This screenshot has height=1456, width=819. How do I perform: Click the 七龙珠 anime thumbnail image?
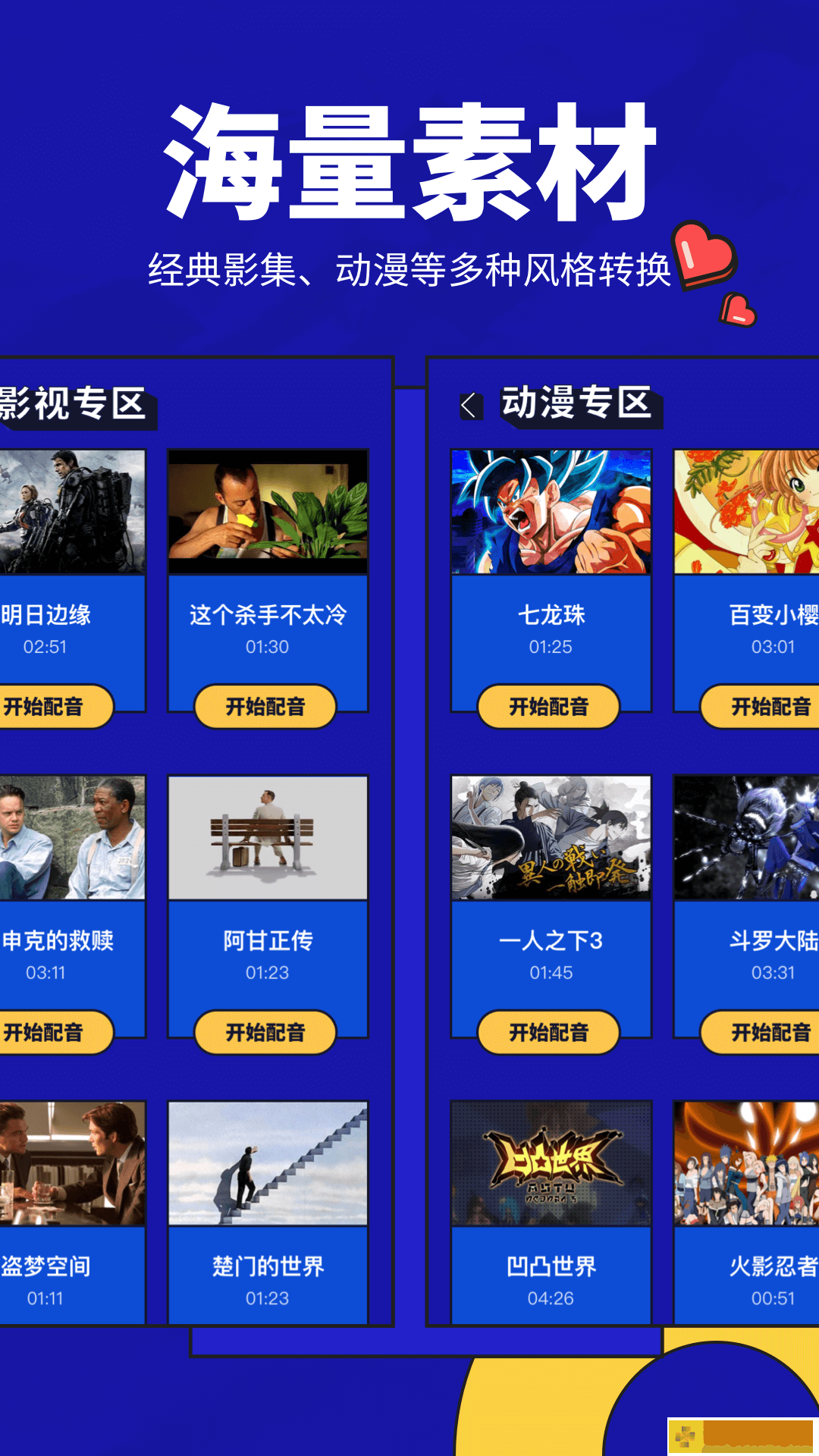pos(551,510)
